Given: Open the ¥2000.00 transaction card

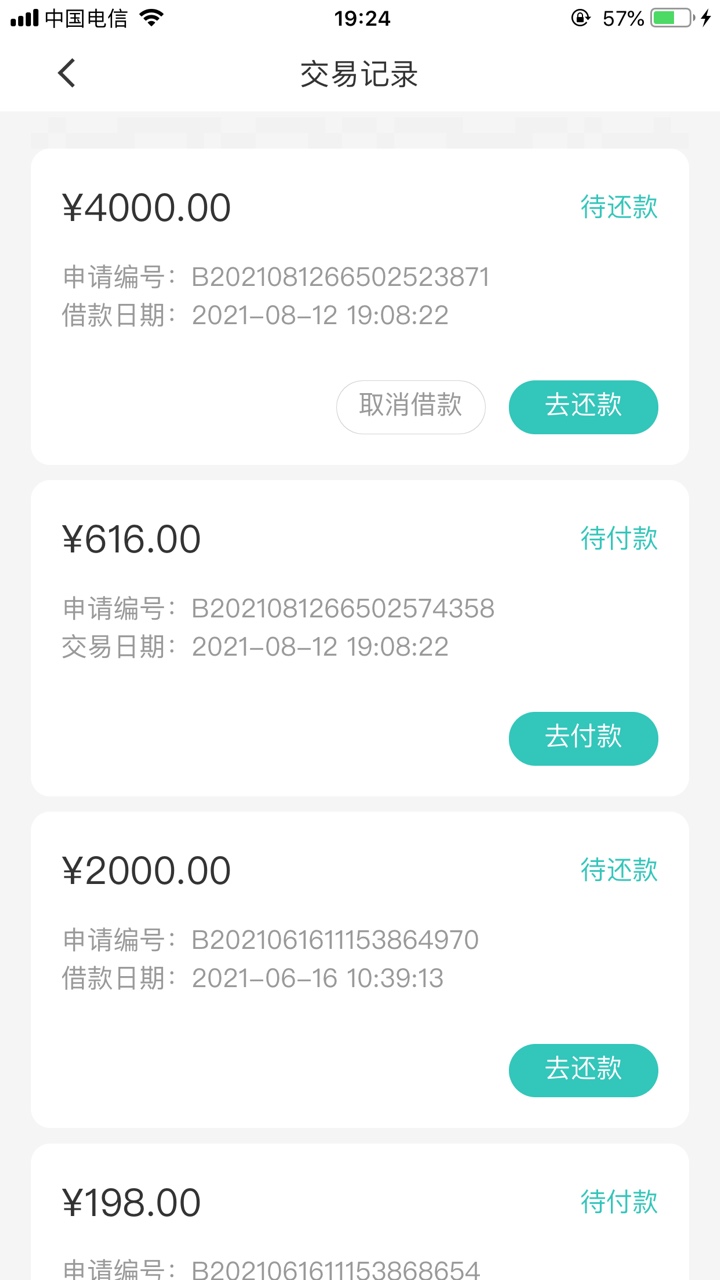Looking at the screenshot, I should tap(360, 970).
